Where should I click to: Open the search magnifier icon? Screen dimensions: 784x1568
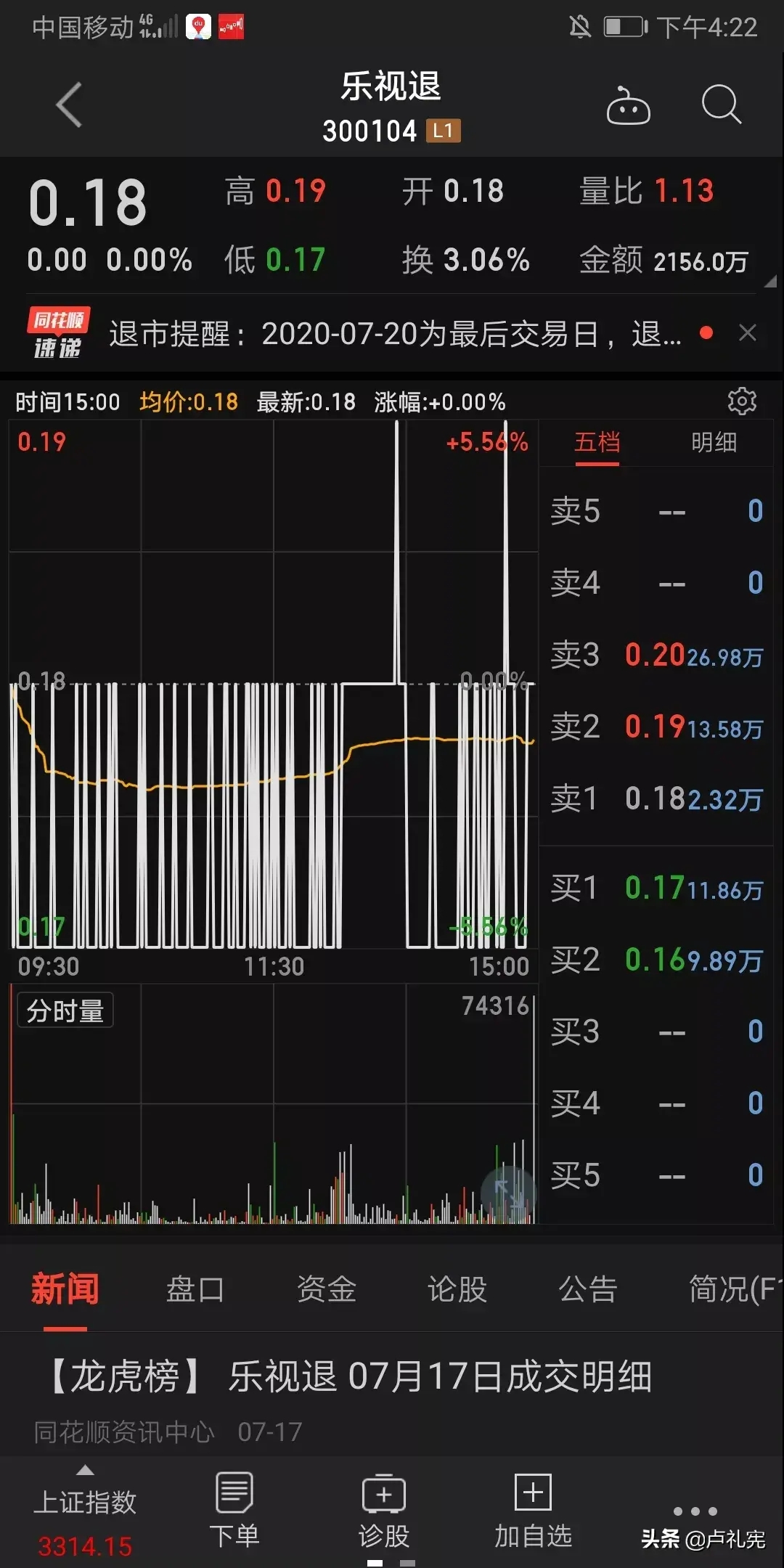click(721, 105)
